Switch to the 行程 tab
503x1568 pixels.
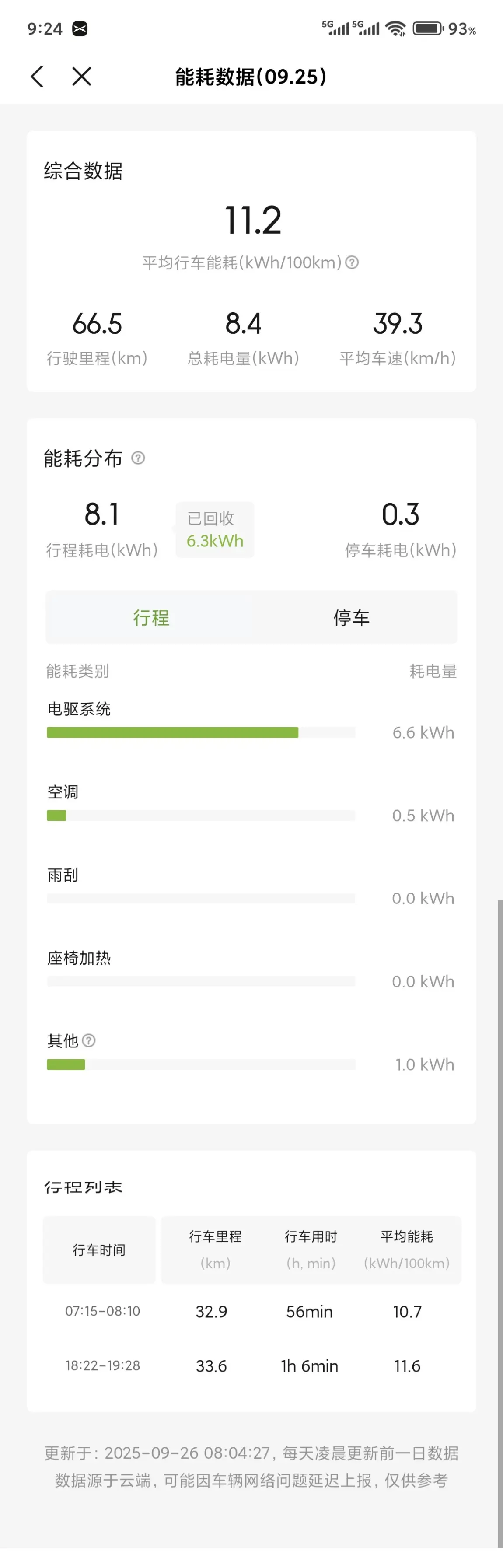pos(151,617)
